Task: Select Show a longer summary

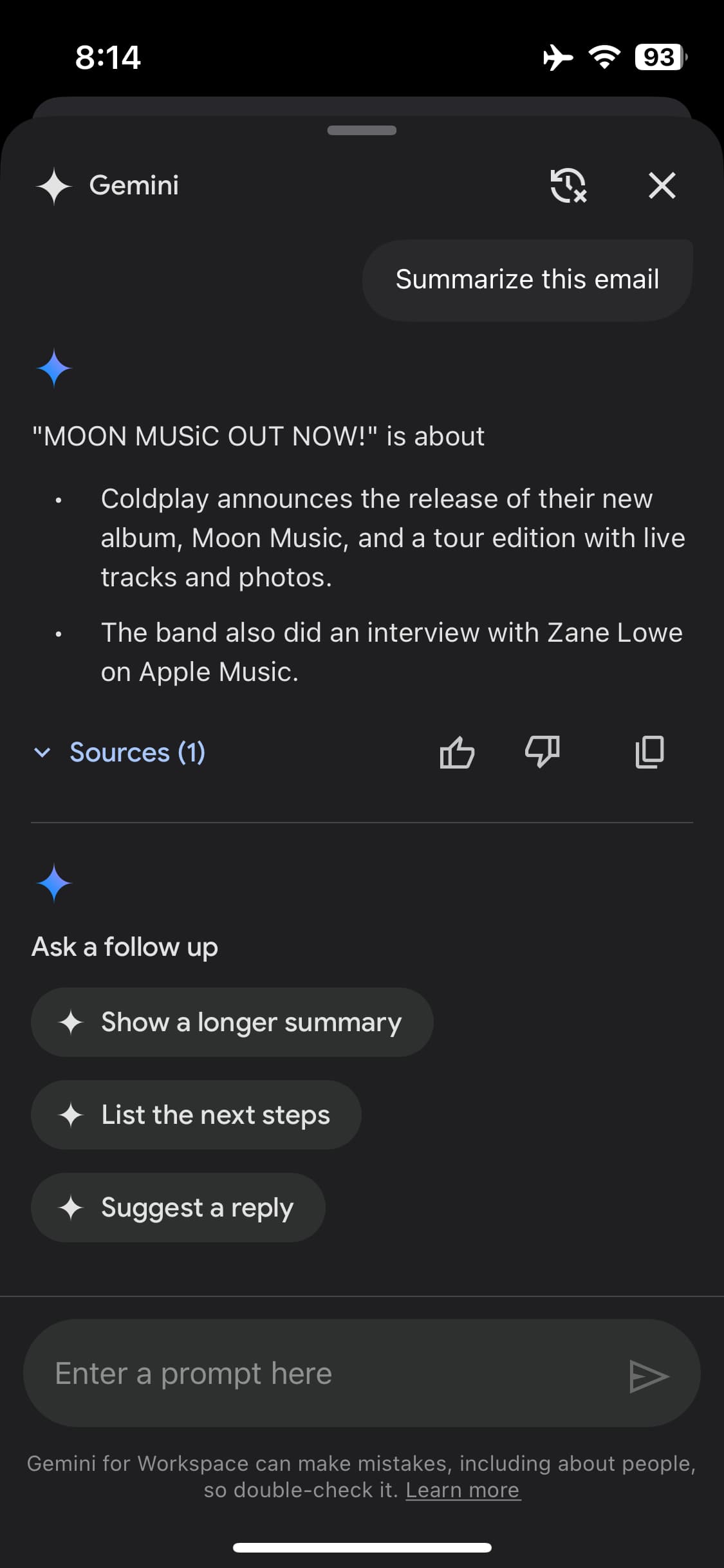Action: point(232,1022)
